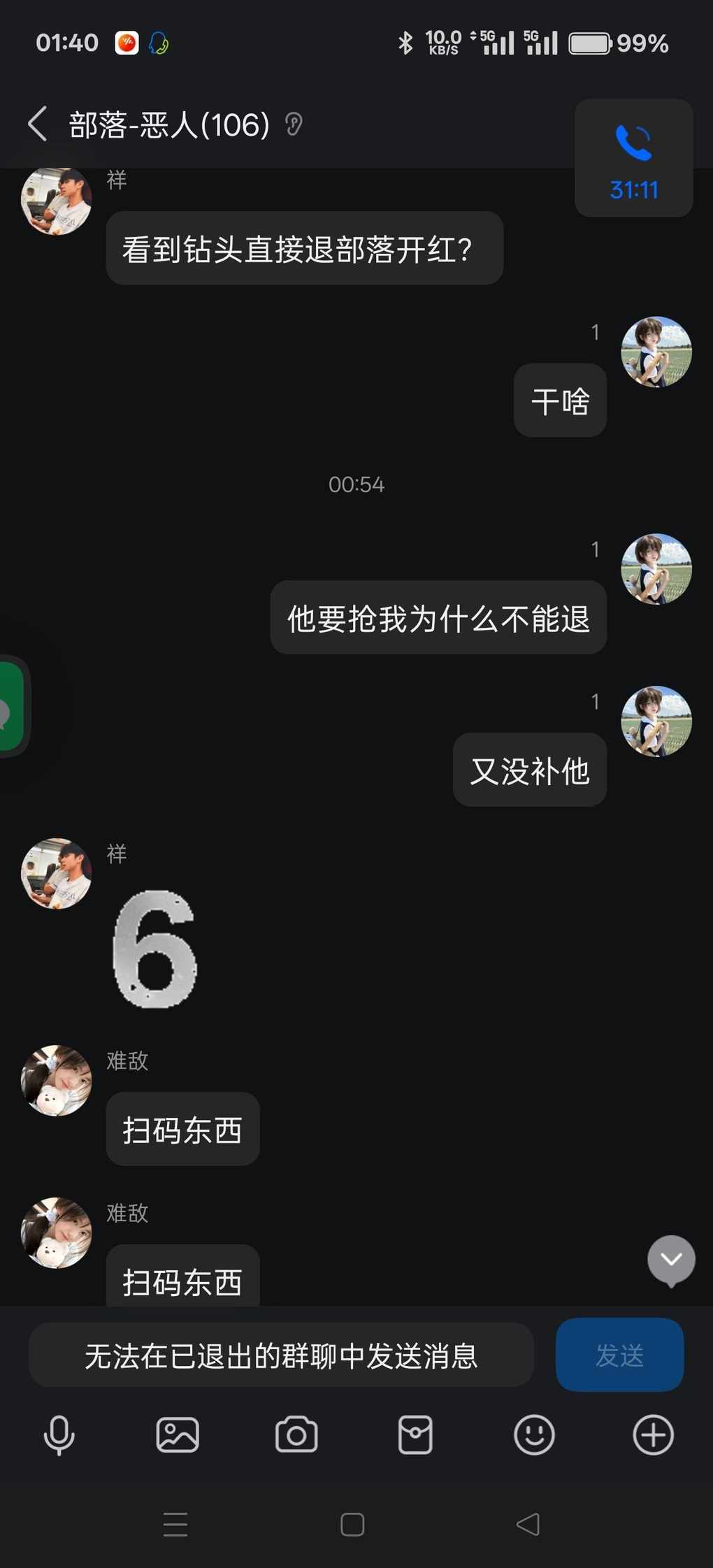The height and width of the screenshot is (1568, 713).
Task: Open the image gallery picker
Action: pyautogui.click(x=178, y=1435)
